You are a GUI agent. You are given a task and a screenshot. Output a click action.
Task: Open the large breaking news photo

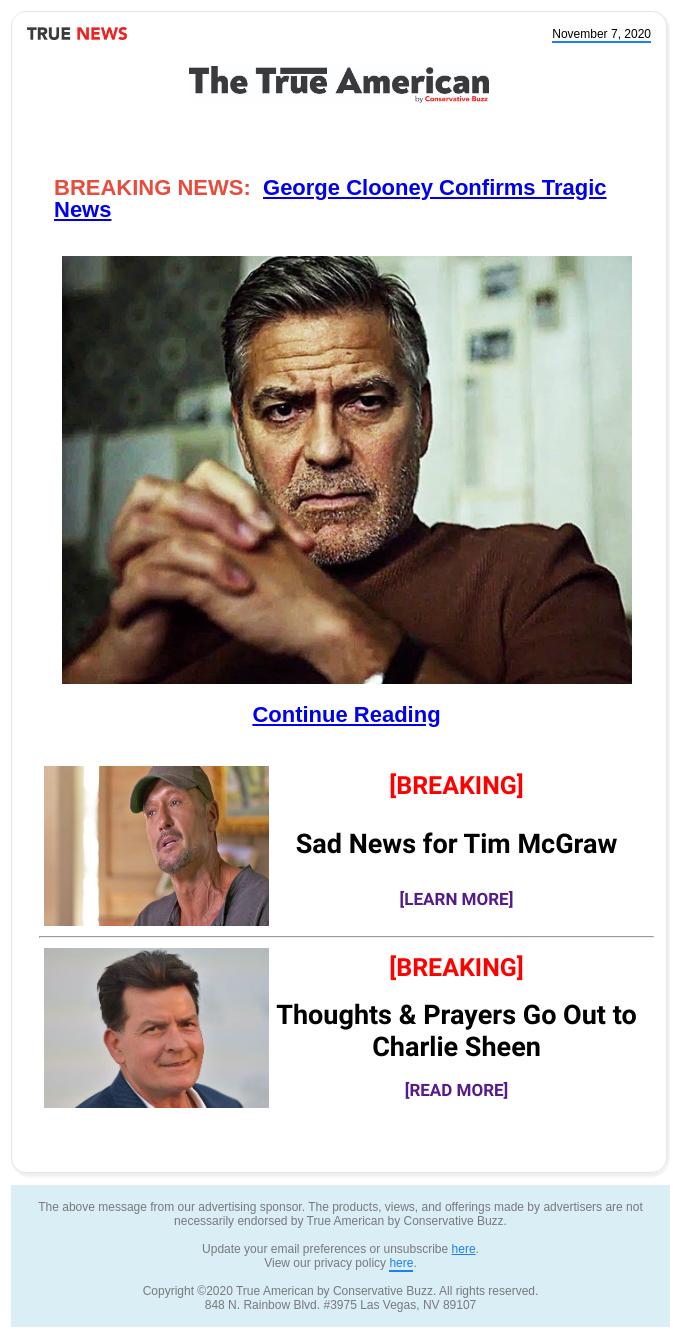tap(346, 470)
